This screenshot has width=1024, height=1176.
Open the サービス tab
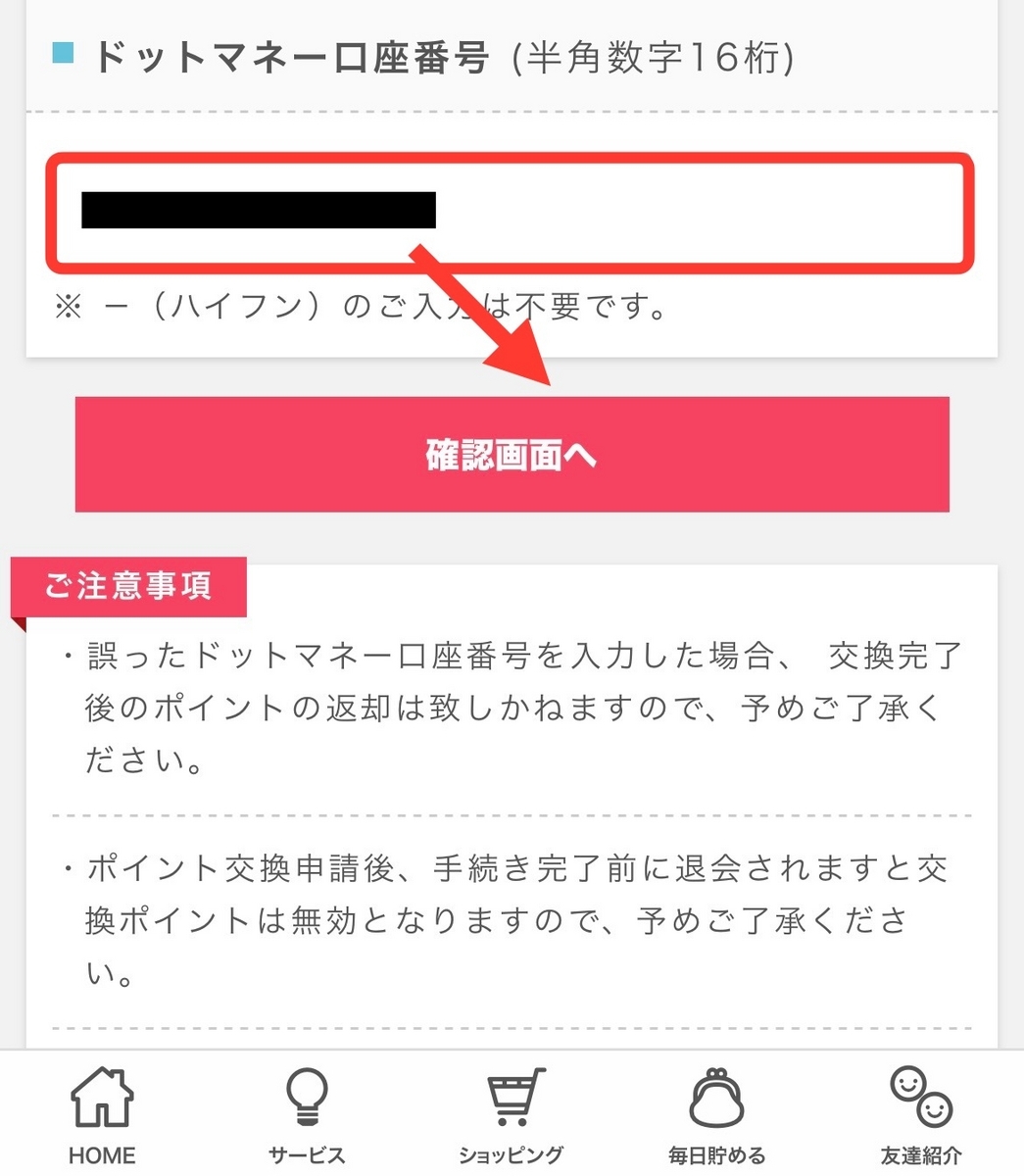[x=307, y=1115]
